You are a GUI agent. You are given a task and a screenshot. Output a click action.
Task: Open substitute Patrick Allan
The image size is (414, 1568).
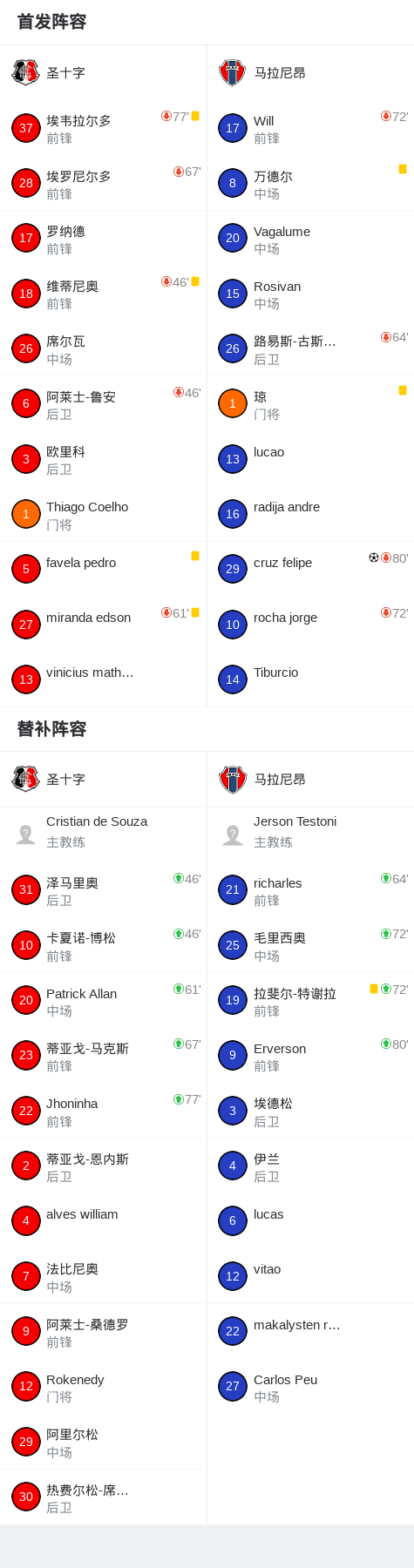[103, 1000]
